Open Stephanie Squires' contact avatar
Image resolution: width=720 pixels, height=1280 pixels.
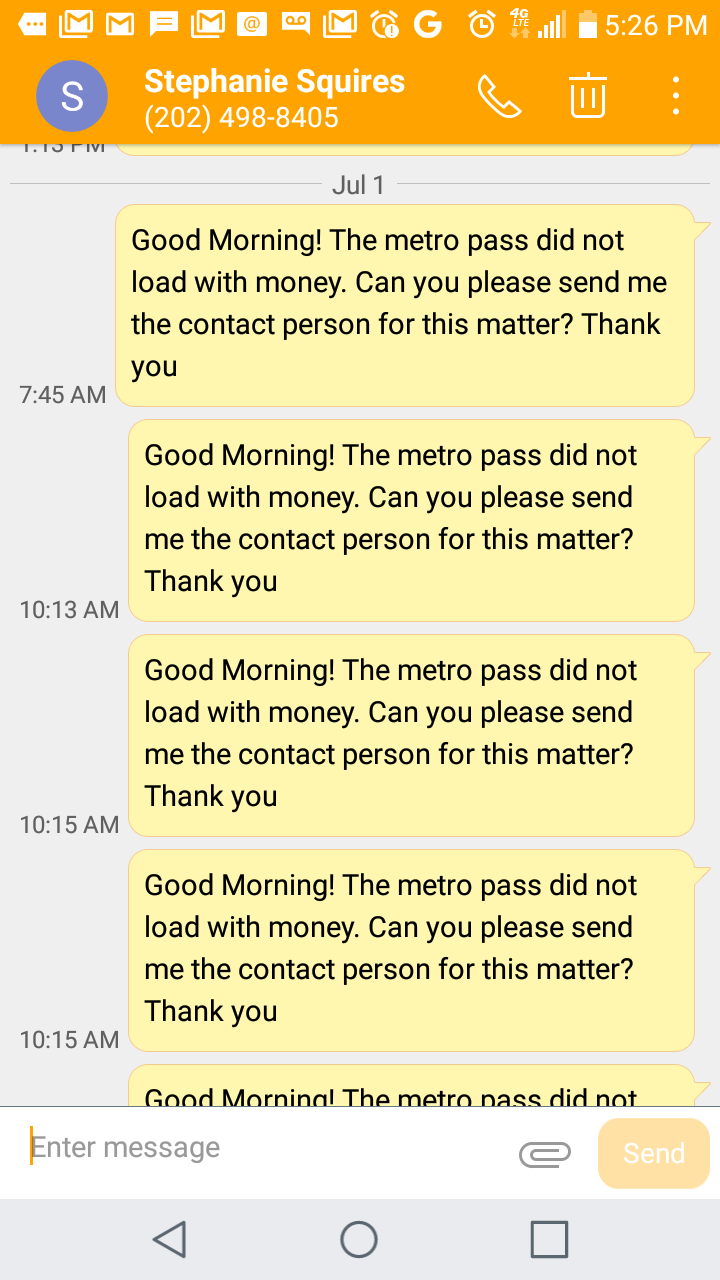(x=72, y=97)
